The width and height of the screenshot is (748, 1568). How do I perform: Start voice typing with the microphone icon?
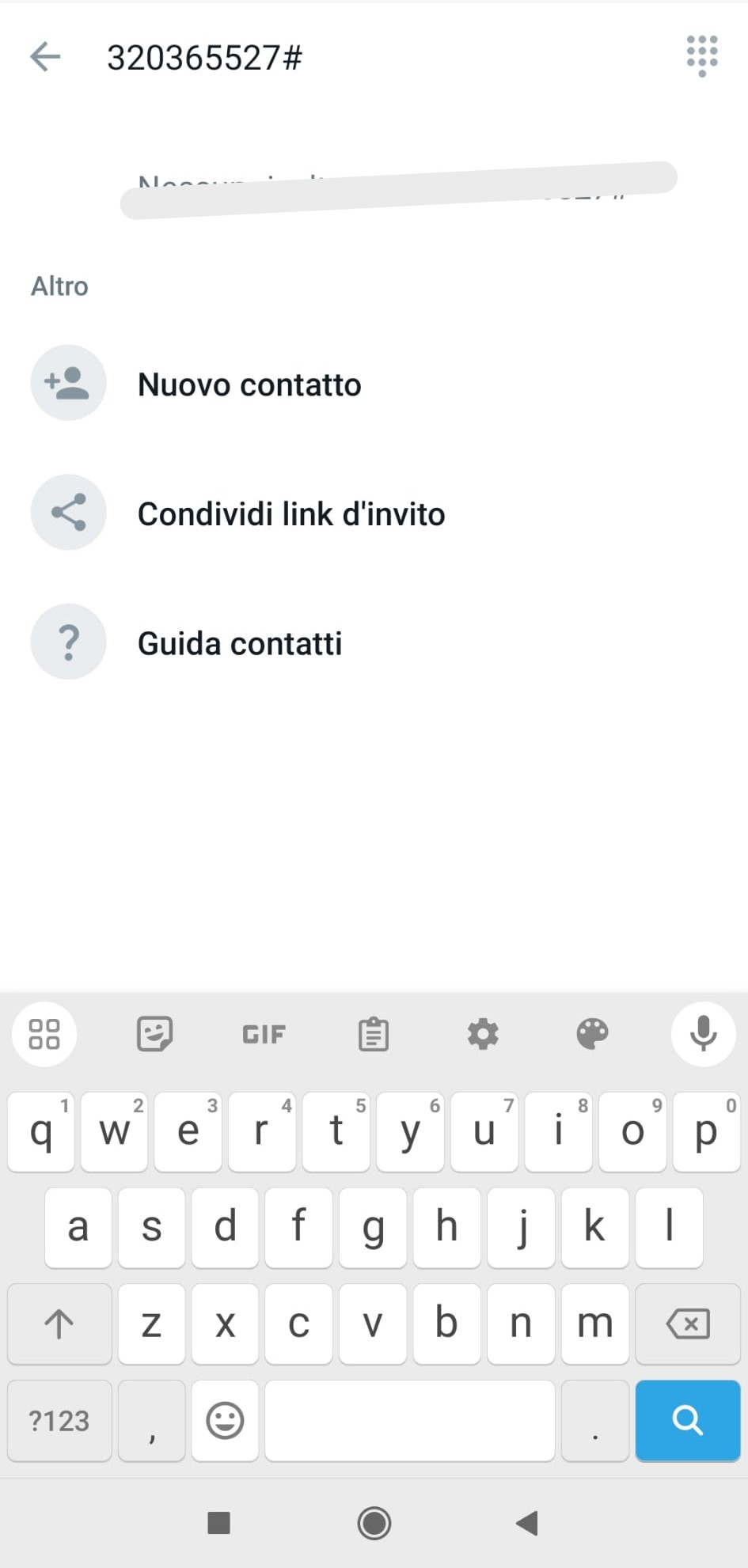703,1033
